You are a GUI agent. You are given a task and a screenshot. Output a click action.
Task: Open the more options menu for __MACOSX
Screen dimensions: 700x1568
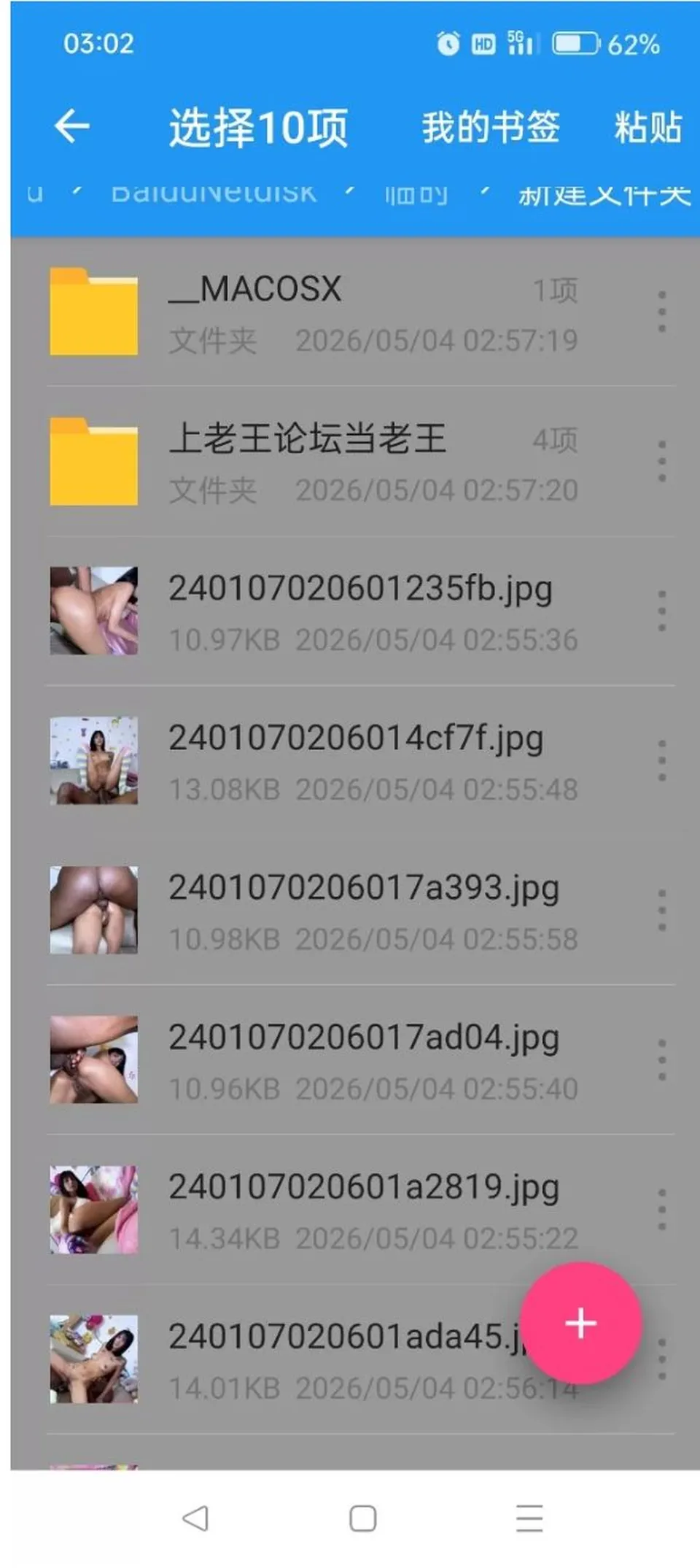pyautogui.click(x=661, y=312)
